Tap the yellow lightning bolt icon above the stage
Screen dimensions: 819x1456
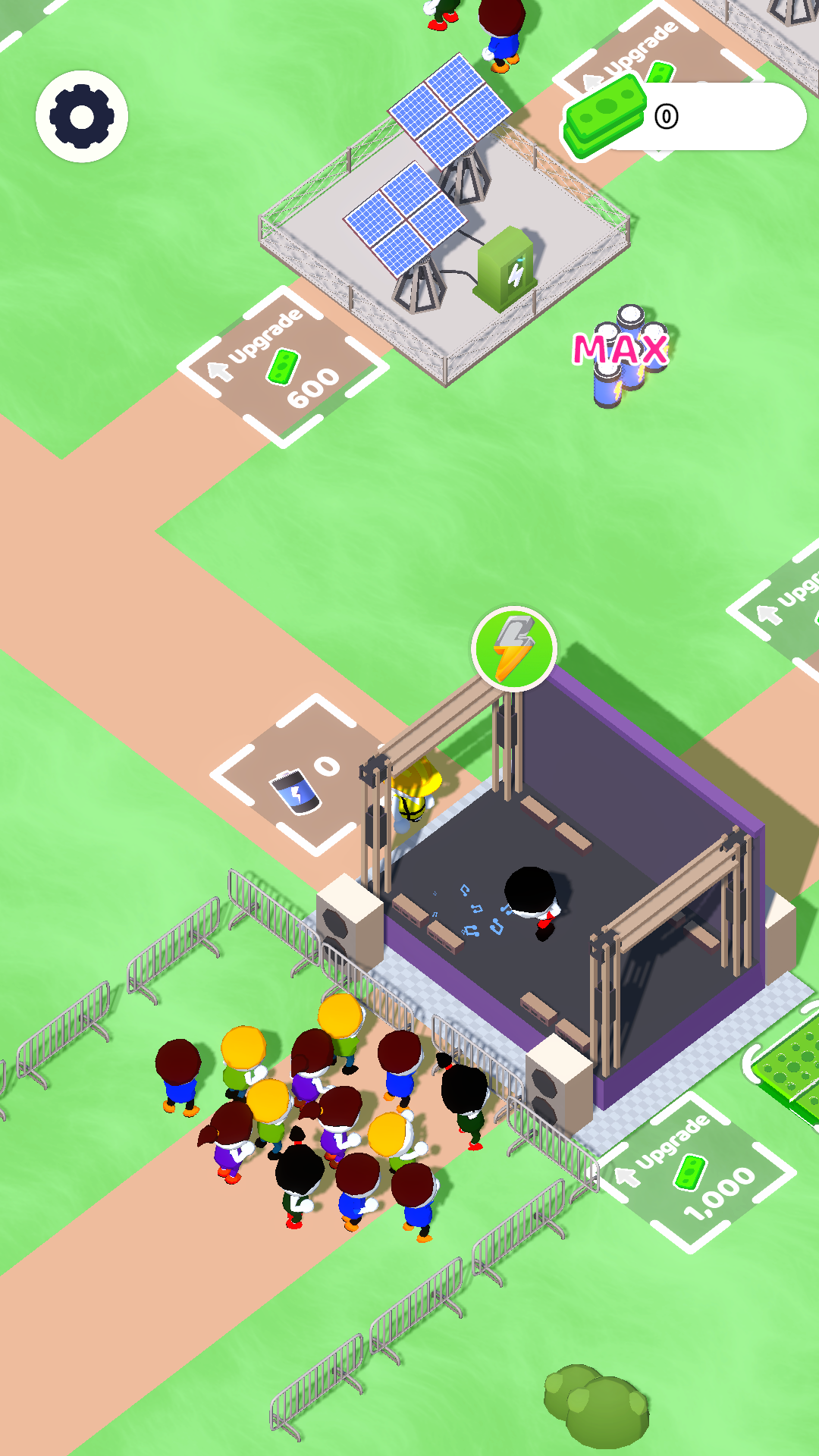click(514, 648)
